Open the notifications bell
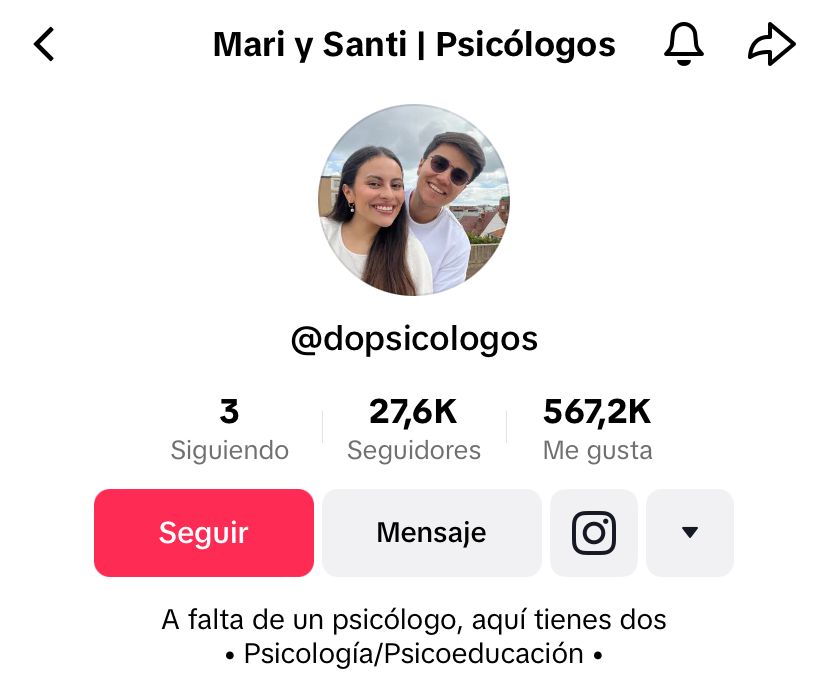 [684, 45]
